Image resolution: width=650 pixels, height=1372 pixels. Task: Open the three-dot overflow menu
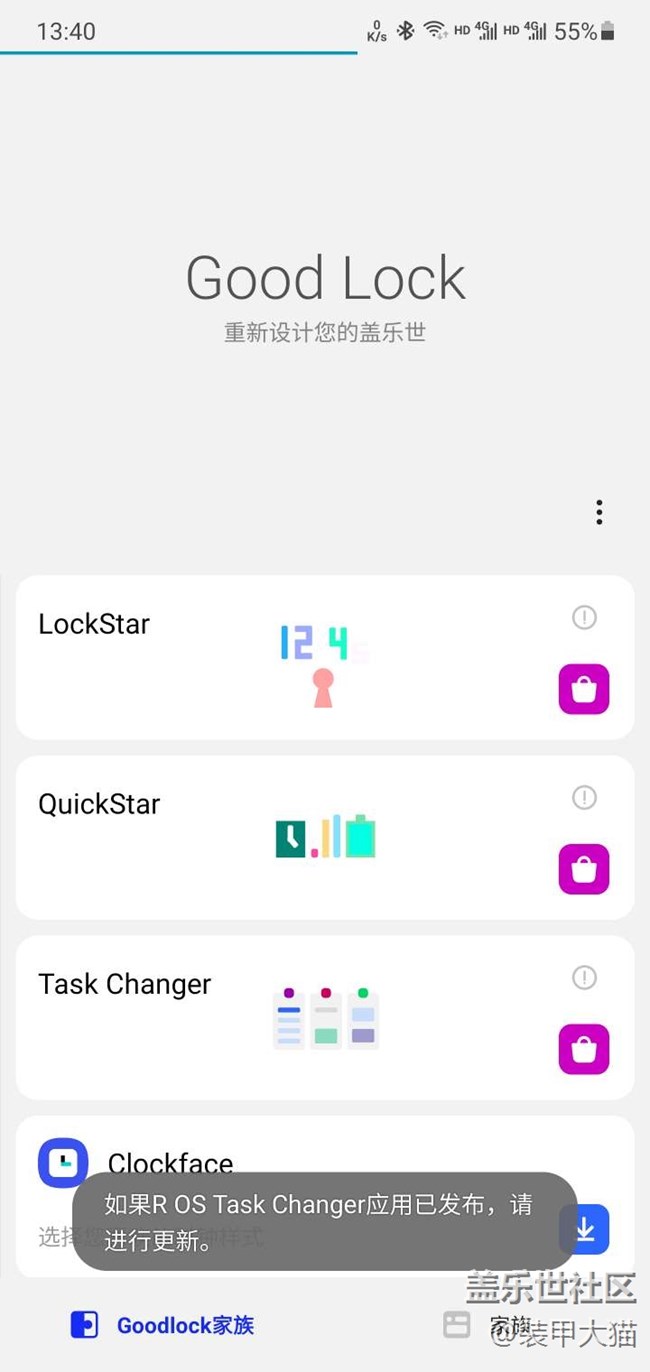click(x=599, y=513)
